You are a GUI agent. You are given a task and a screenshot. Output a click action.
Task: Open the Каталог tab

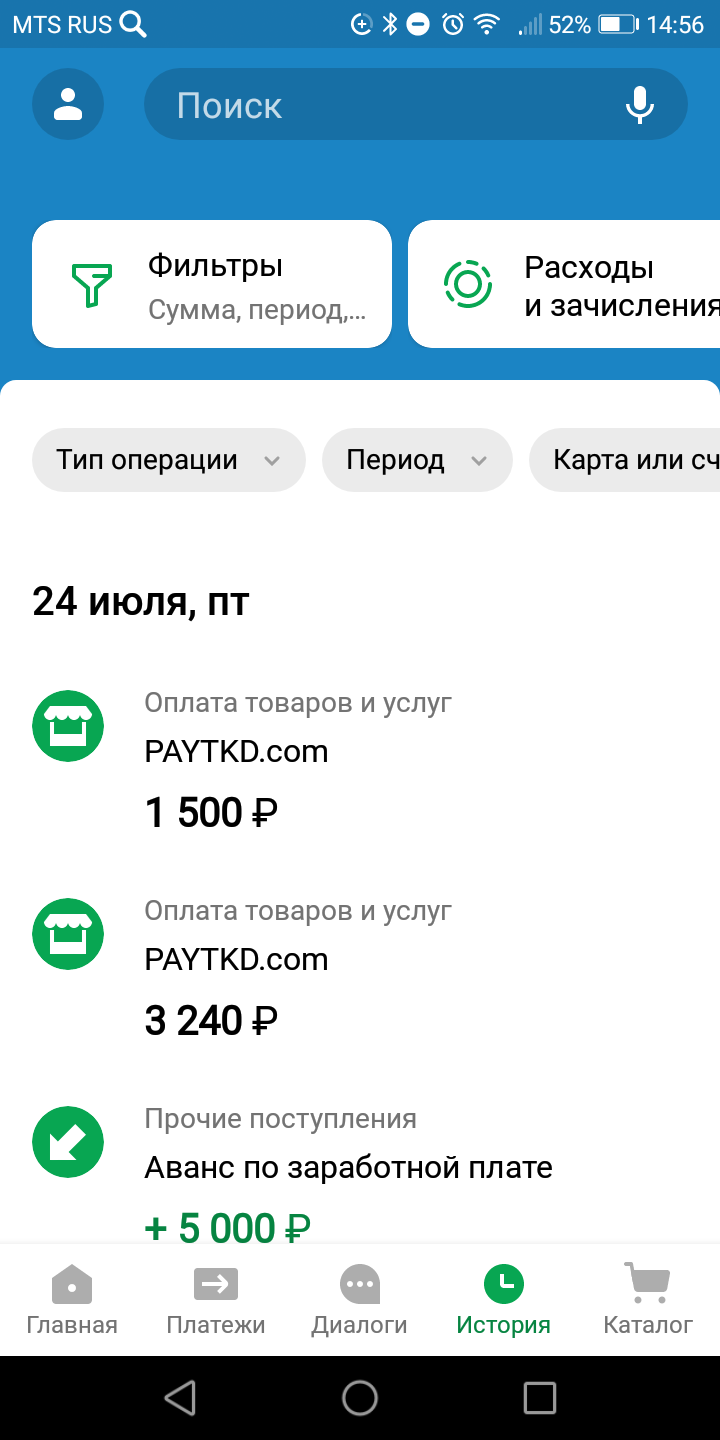pos(648,1300)
